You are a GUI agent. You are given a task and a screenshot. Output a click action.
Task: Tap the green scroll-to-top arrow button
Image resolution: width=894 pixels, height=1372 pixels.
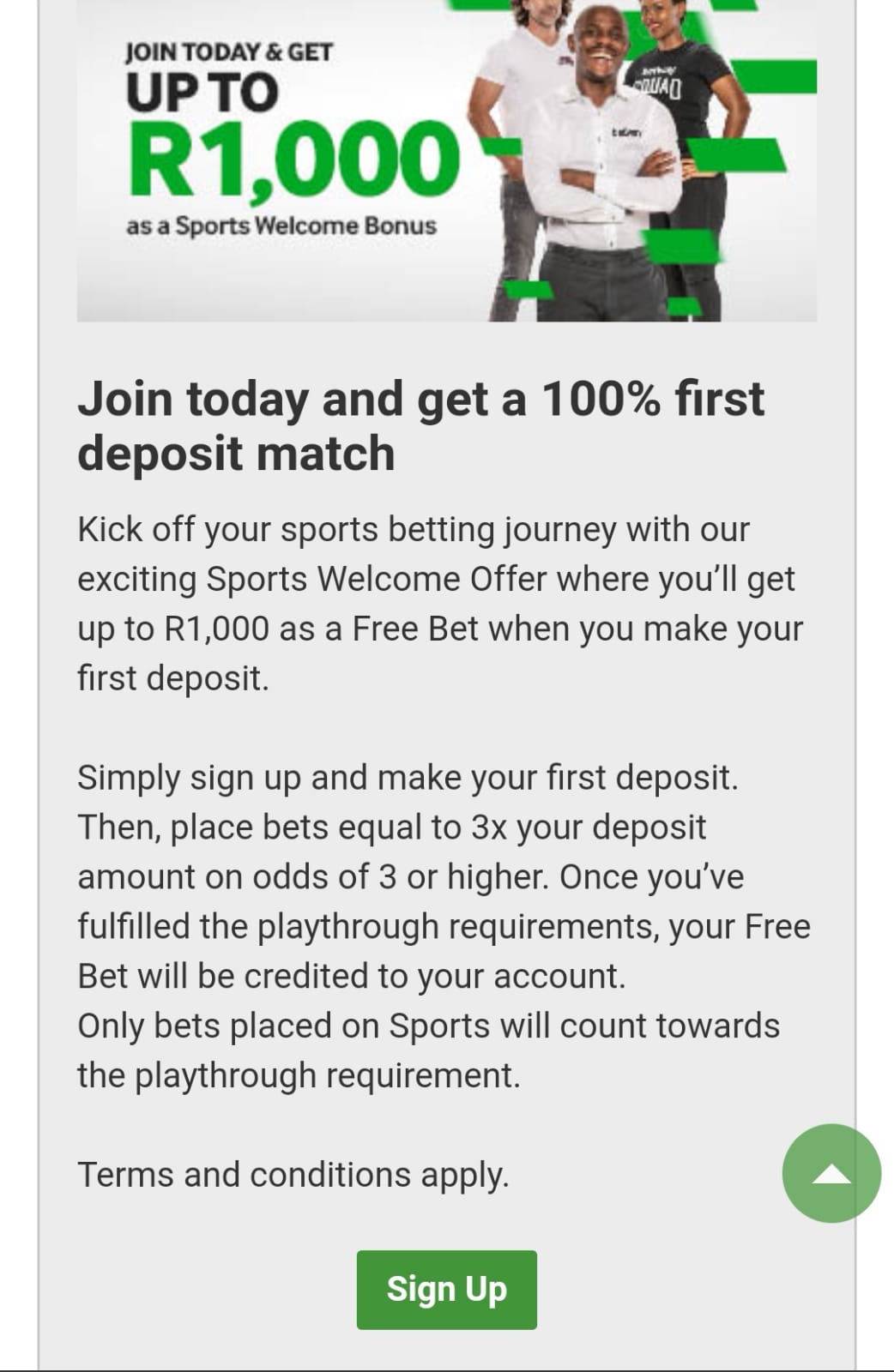831,1173
